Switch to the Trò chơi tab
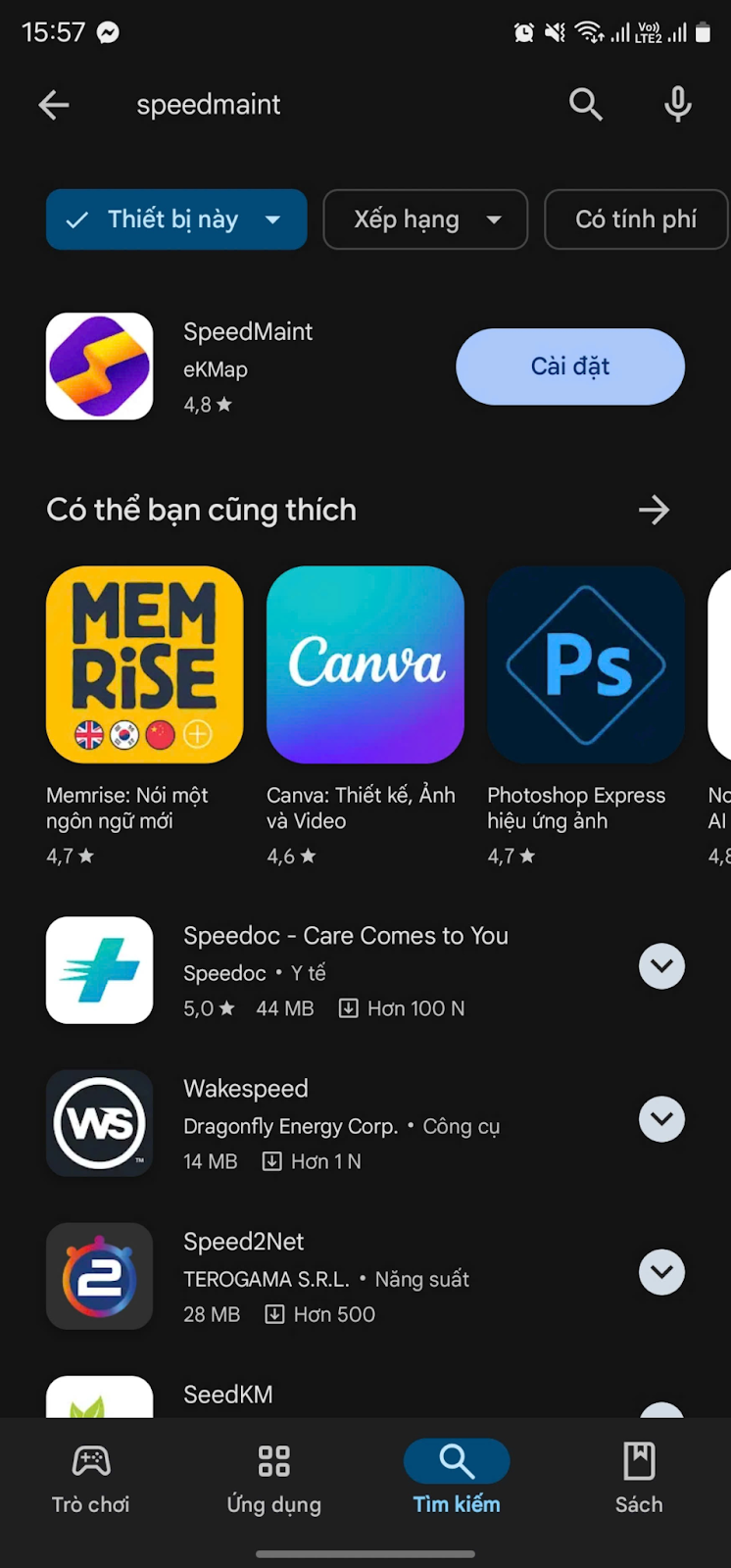Screen dimensions: 731x1568 (91, 1478)
